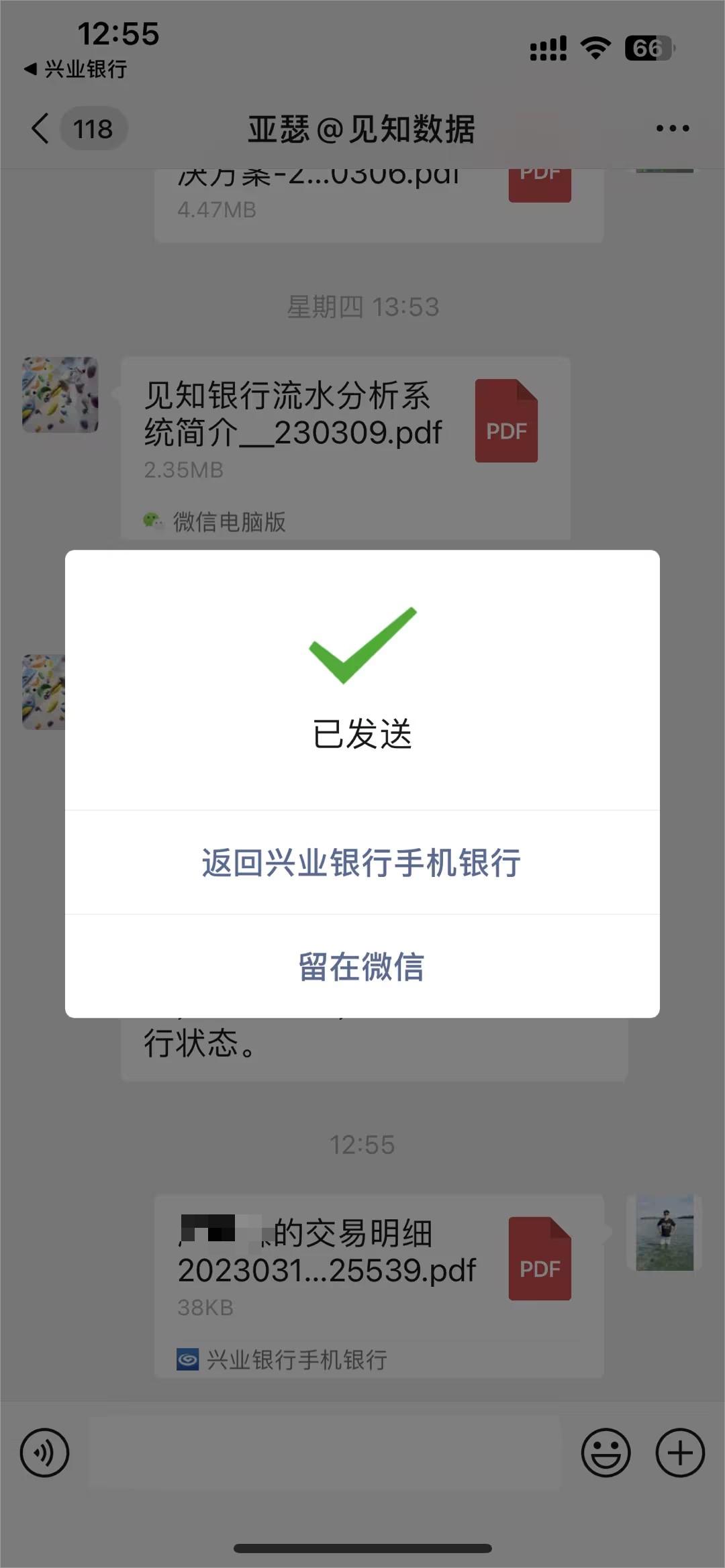This screenshot has height=1568, width=725.
Task: Switch to voice message input
Action: [44, 1453]
